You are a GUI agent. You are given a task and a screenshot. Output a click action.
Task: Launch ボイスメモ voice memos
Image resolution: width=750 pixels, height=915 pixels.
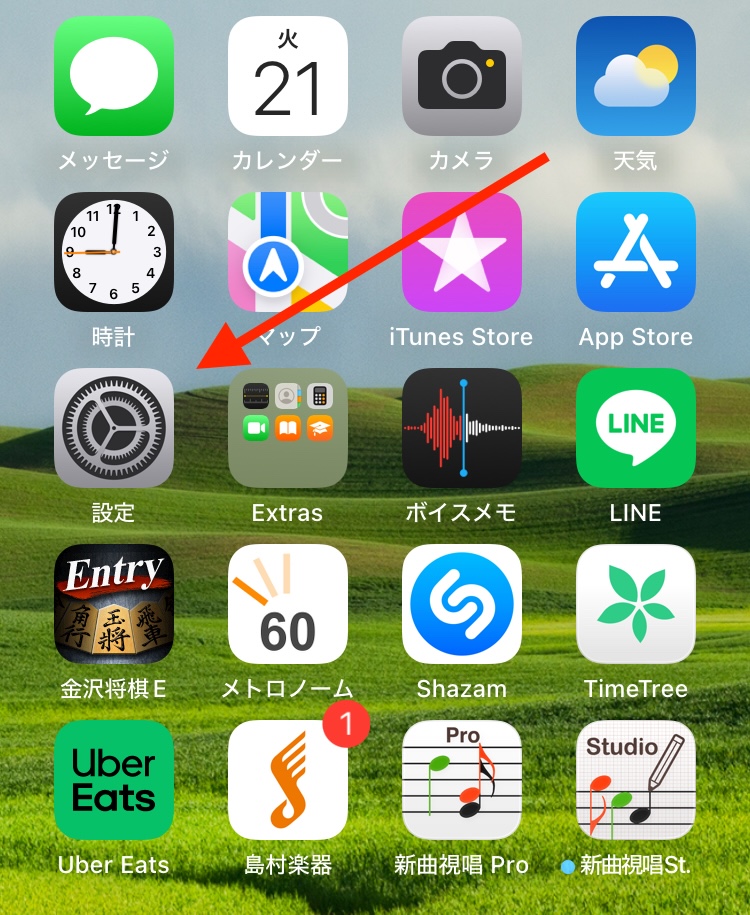click(462, 428)
